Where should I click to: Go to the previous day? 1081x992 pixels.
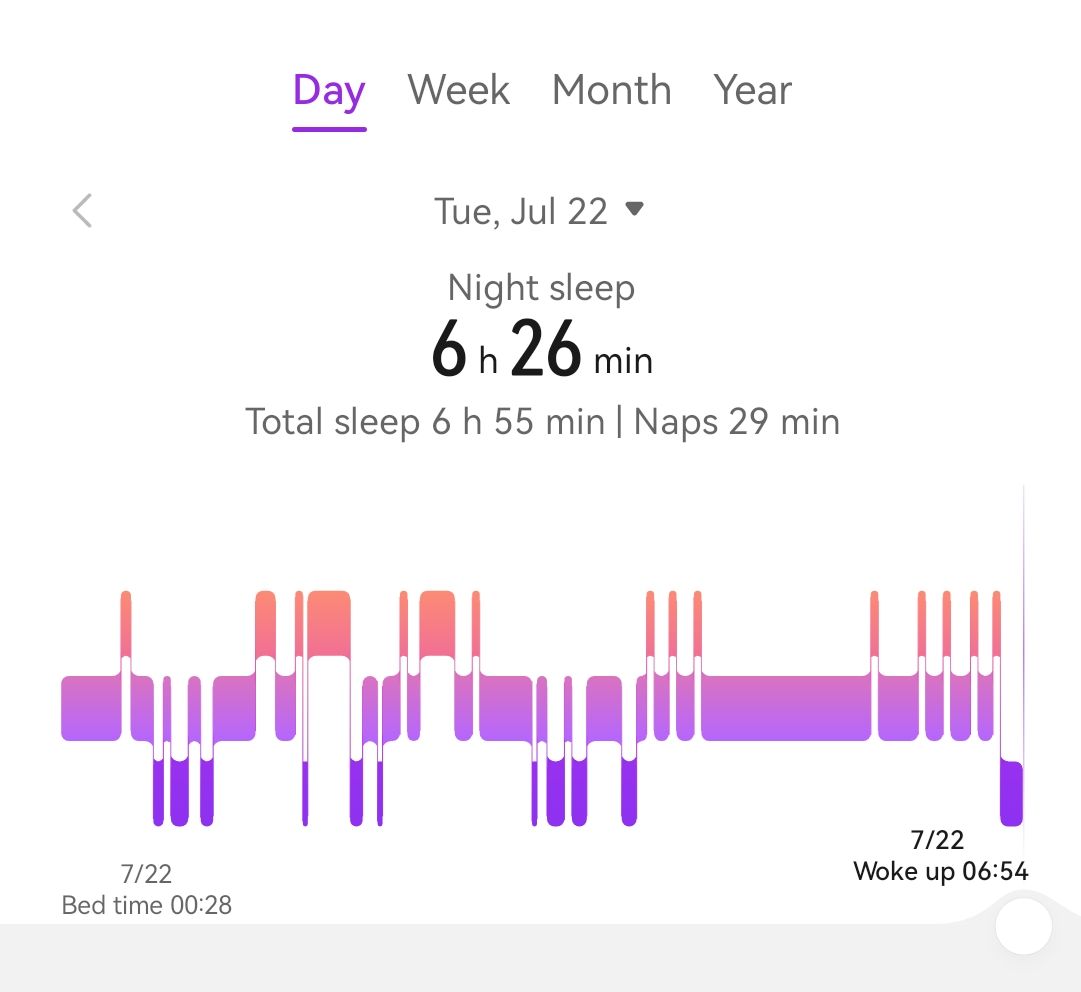82,211
